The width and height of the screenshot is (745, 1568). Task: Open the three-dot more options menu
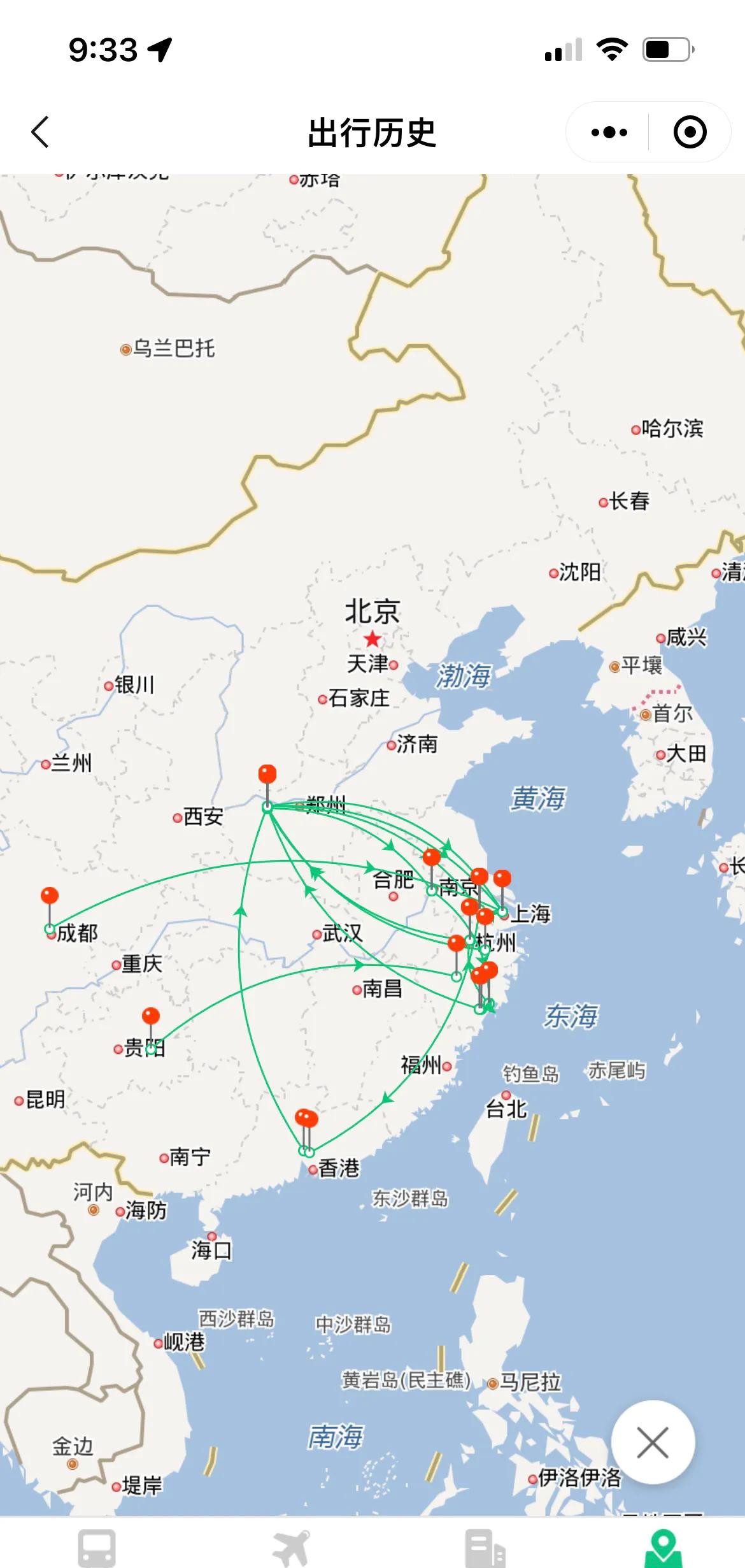pyautogui.click(x=609, y=133)
